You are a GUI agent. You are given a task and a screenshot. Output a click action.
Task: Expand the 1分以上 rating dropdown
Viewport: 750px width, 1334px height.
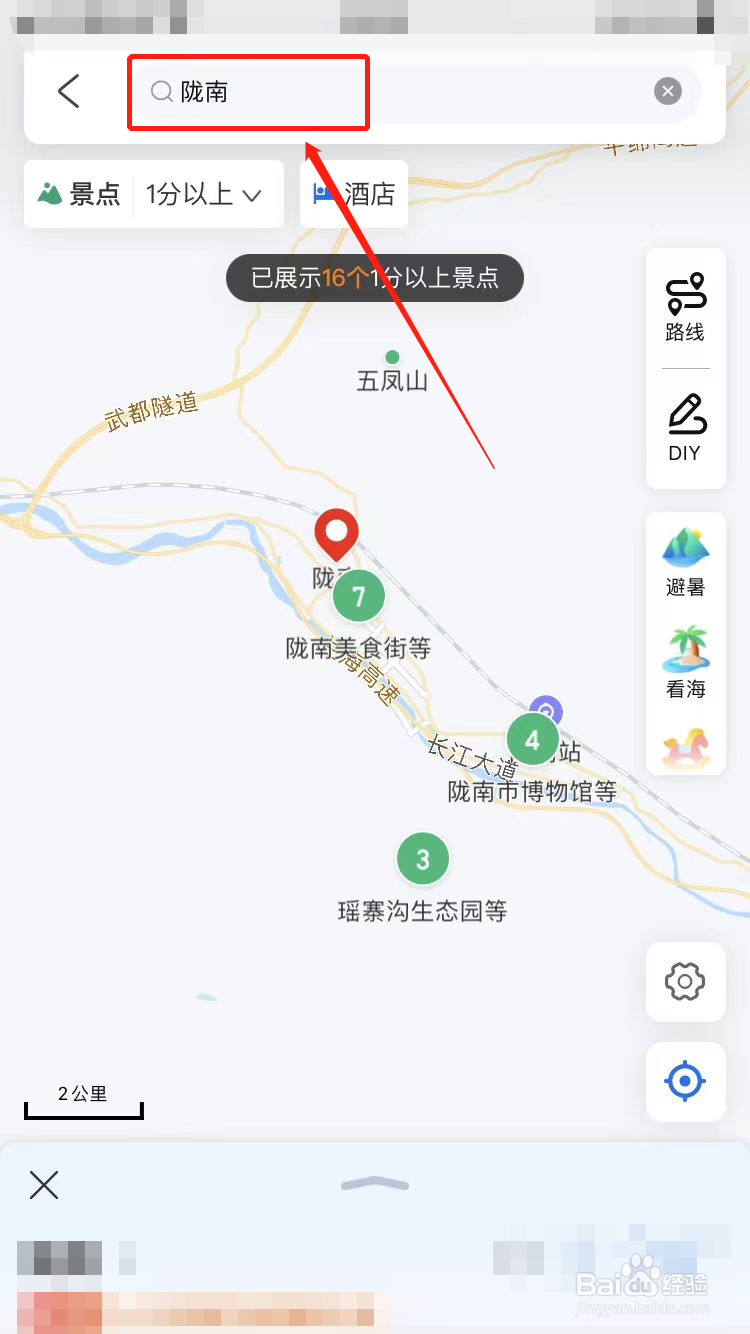[x=250, y=194]
